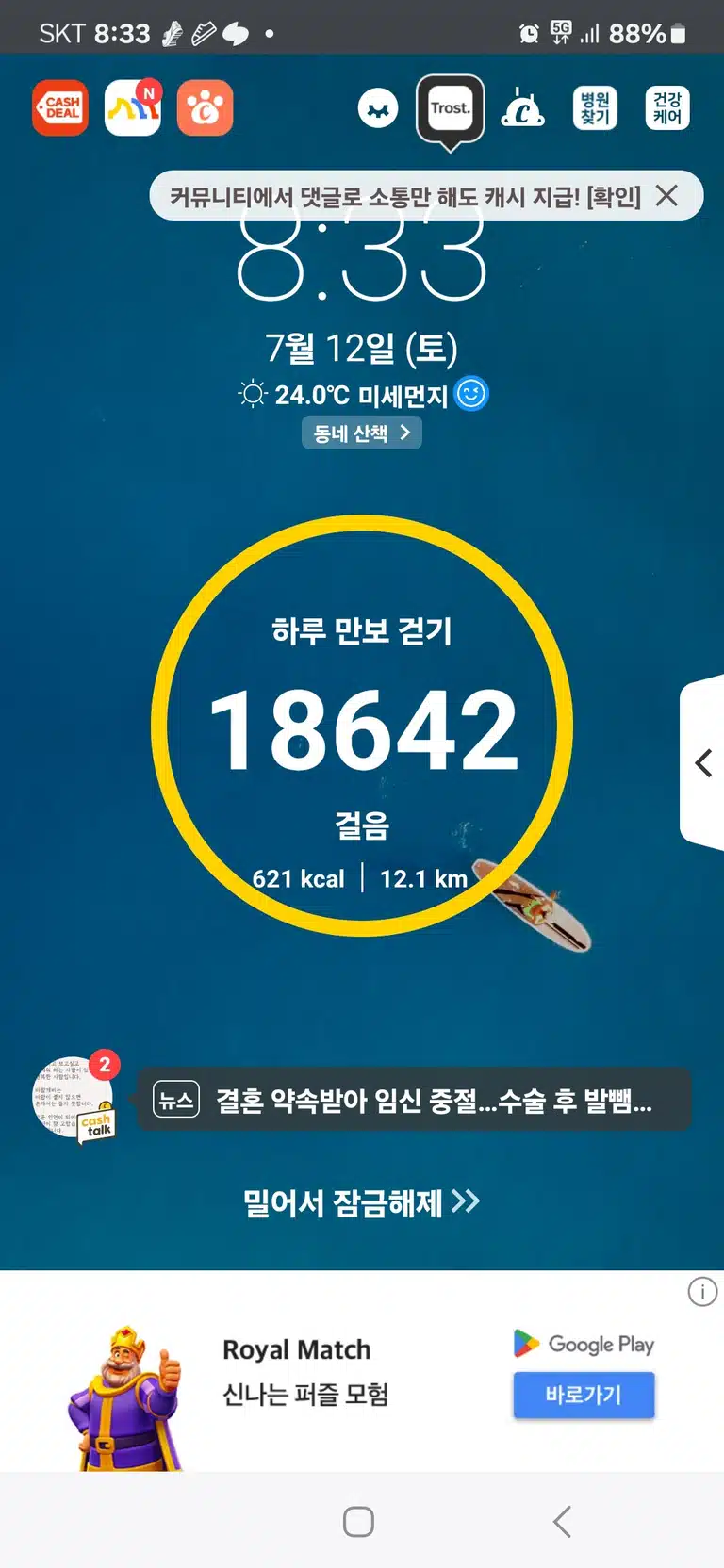Open the icon with the N badge
Image resolution: width=724 pixels, height=1568 pixels.
click(x=133, y=108)
